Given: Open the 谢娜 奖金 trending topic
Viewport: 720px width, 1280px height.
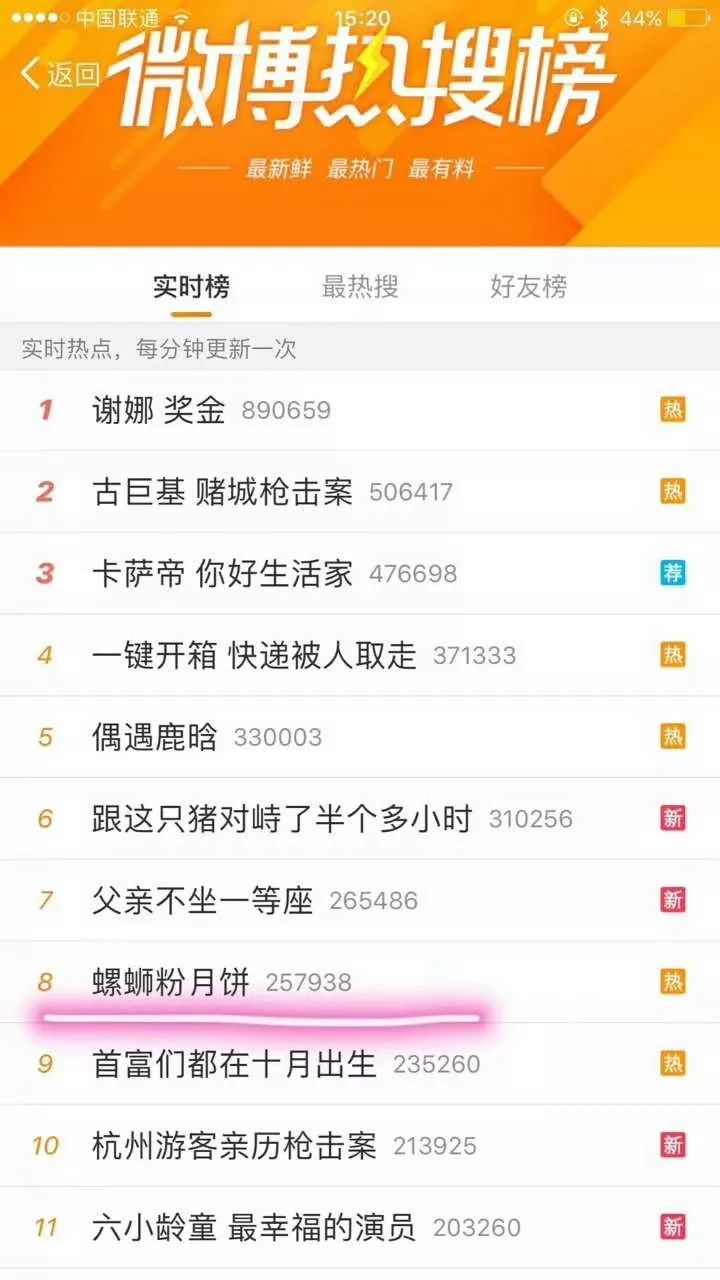Looking at the screenshot, I should [360, 410].
